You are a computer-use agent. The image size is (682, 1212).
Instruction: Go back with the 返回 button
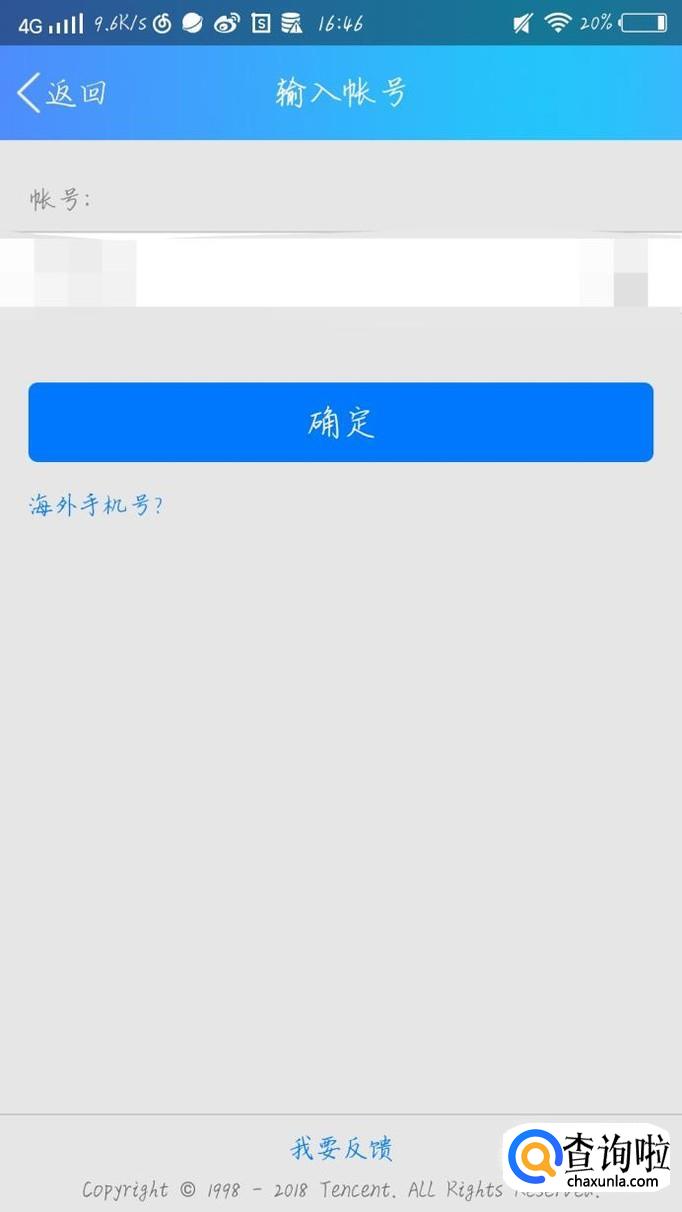(x=62, y=93)
